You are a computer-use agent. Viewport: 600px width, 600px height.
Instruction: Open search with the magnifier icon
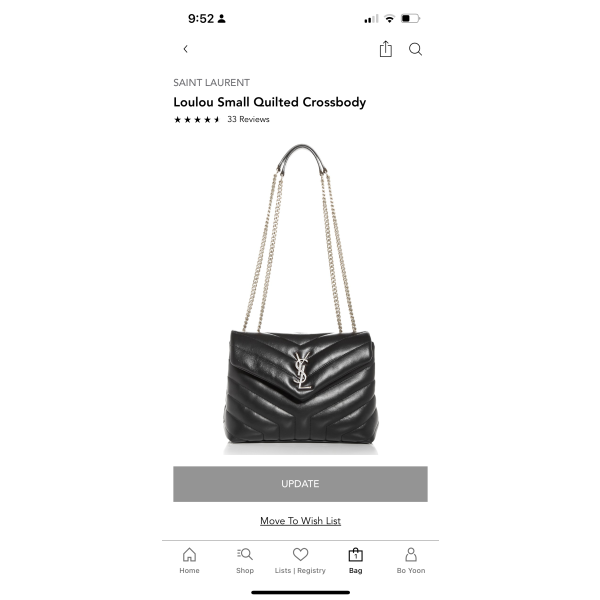[x=415, y=49]
